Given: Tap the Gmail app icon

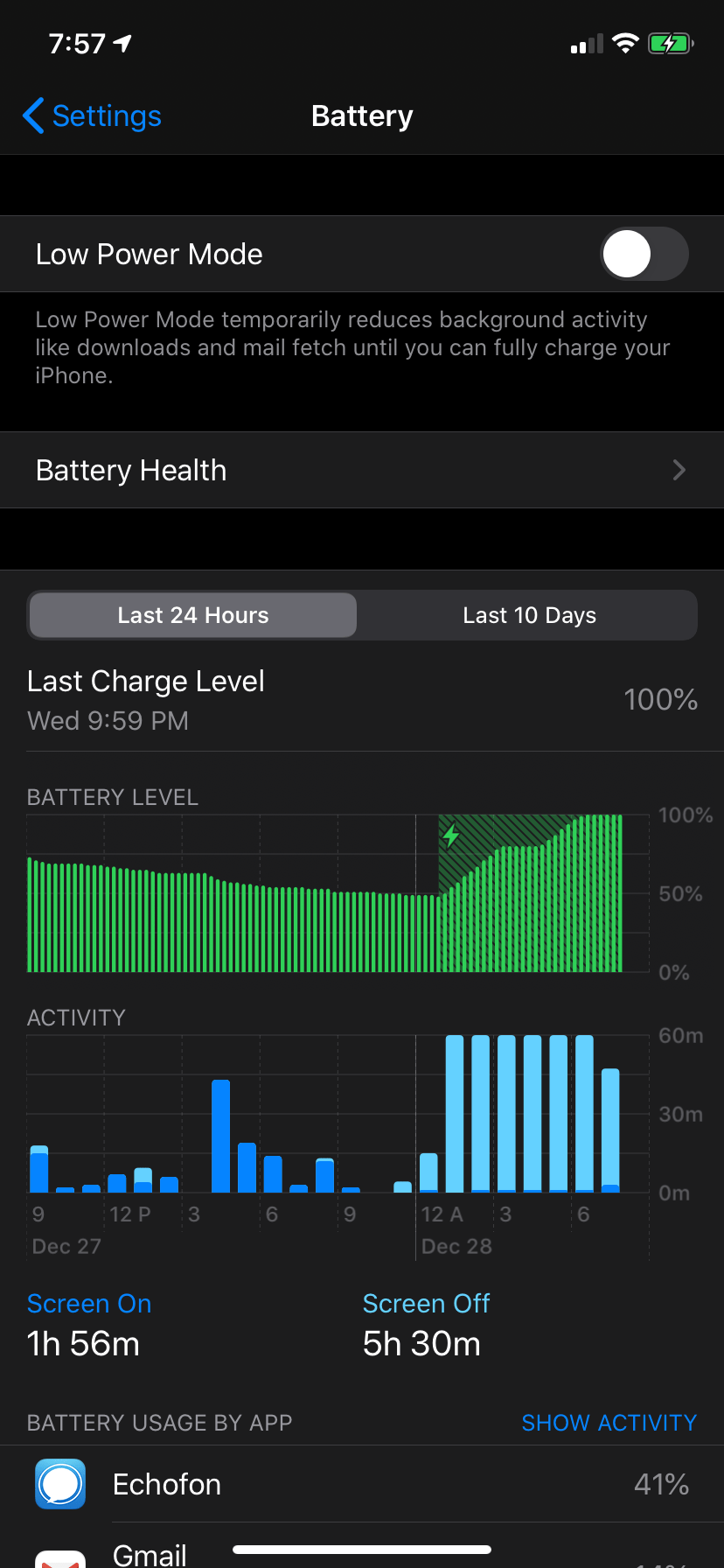Looking at the screenshot, I should (59, 1557).
